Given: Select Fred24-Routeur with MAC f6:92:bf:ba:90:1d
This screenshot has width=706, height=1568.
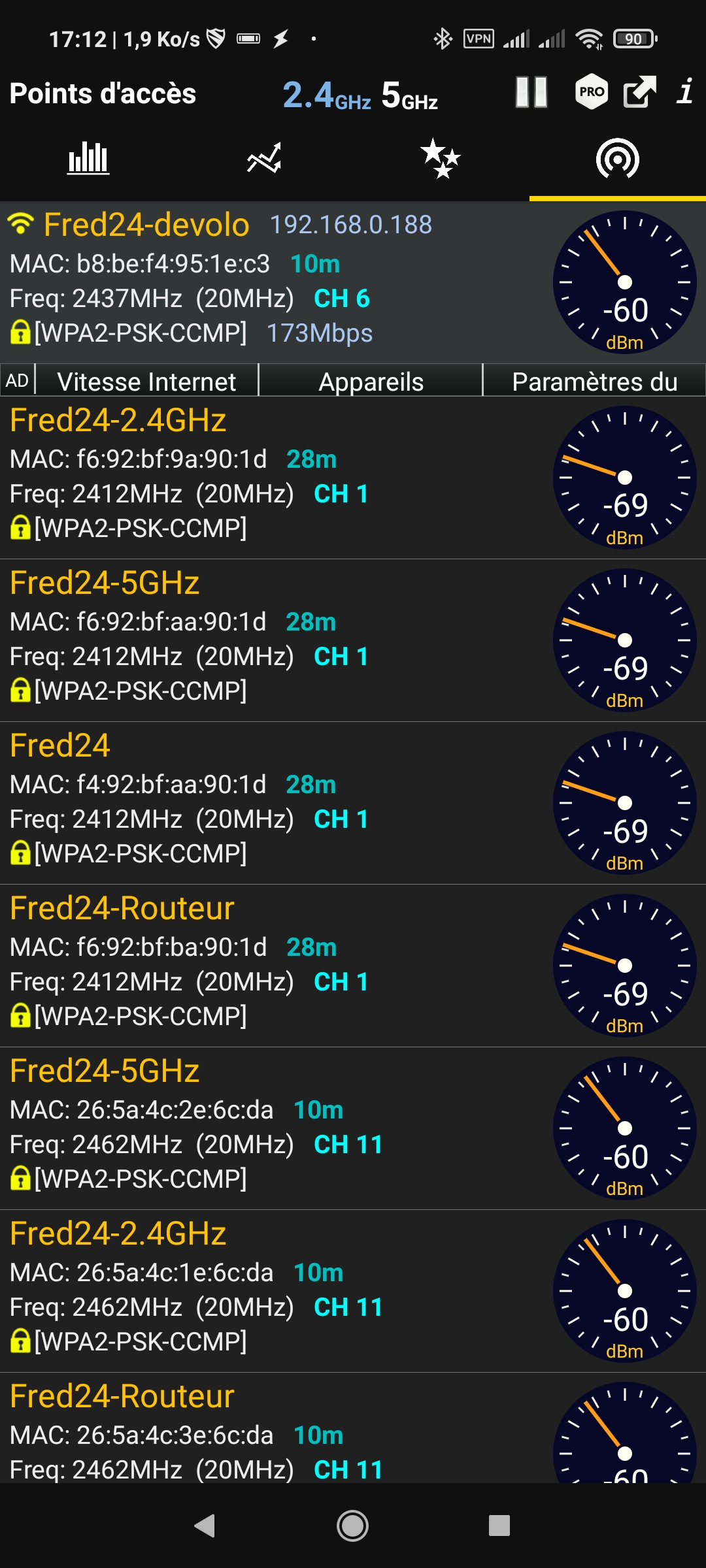Looking at the screenshot, I should coord(353,966).
